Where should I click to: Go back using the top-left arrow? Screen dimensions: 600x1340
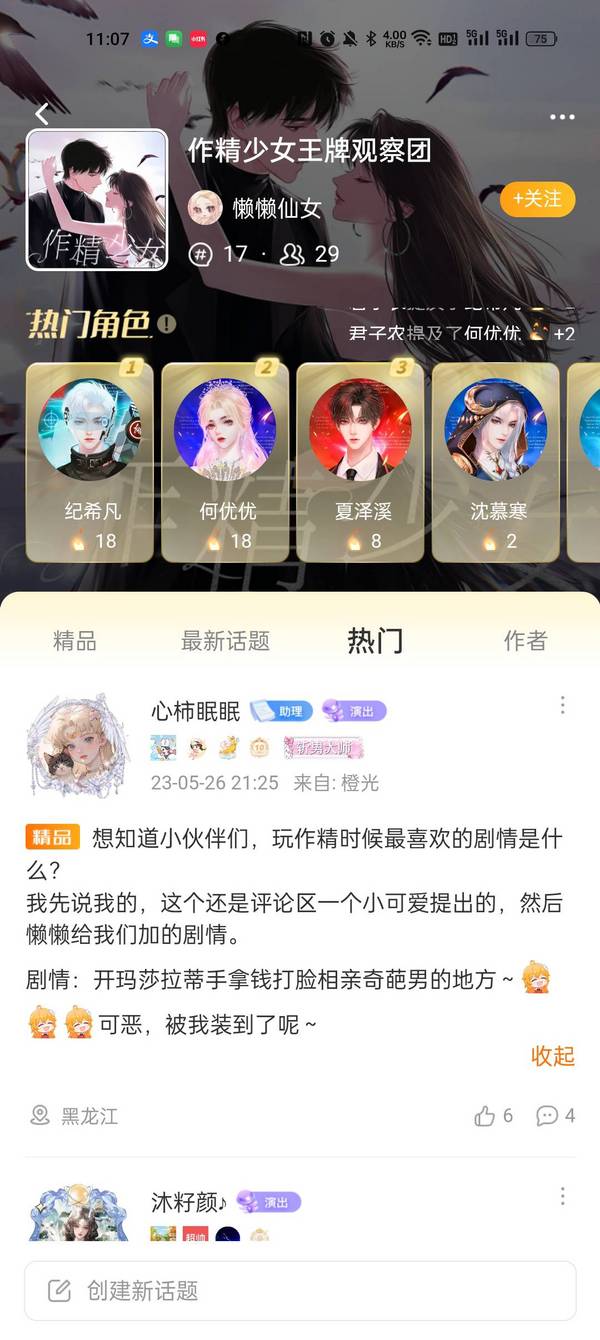click(x=42, y=114)
